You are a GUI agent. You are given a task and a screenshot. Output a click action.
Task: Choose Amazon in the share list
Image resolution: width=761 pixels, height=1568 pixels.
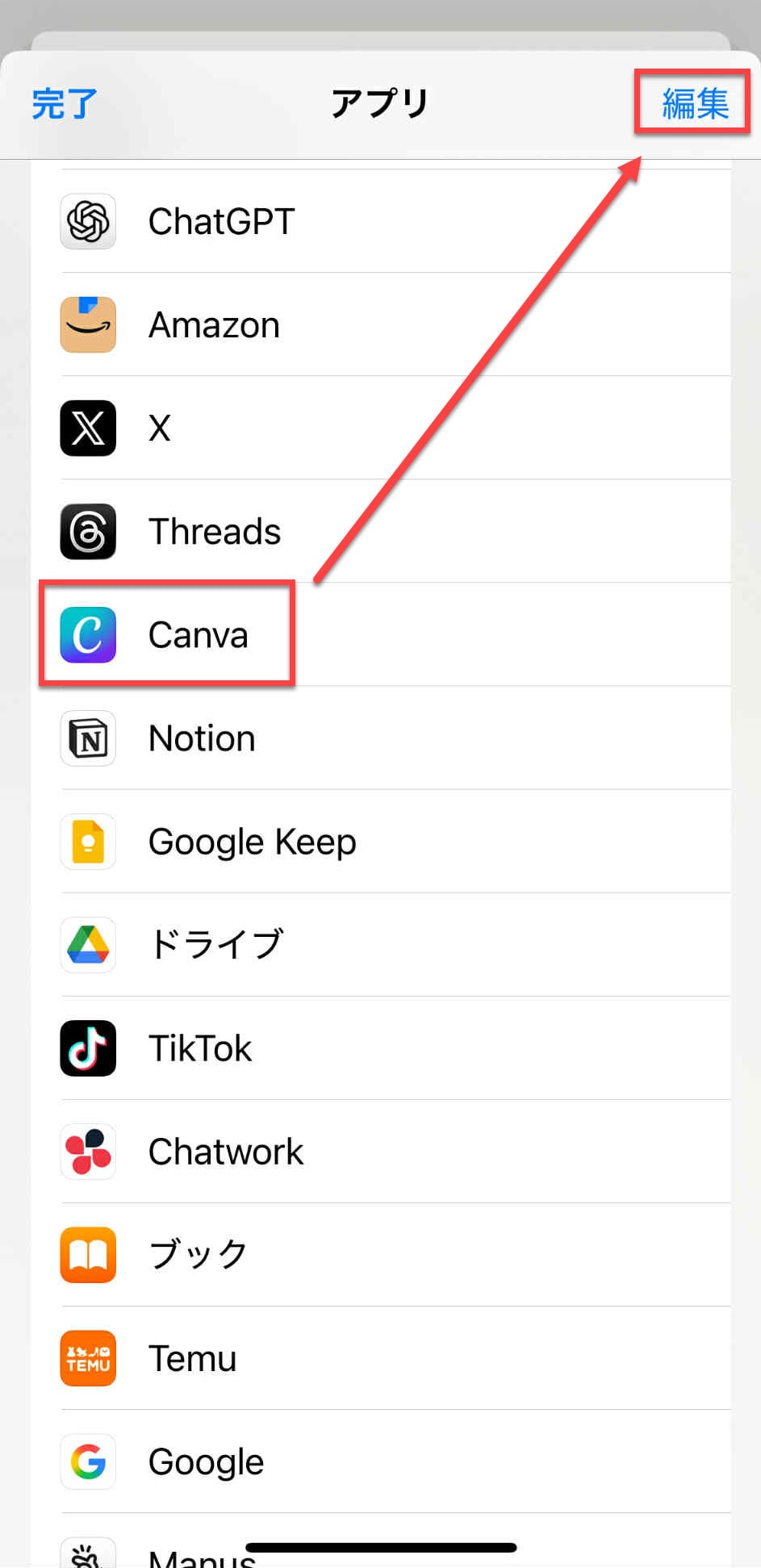pos(214,325)
